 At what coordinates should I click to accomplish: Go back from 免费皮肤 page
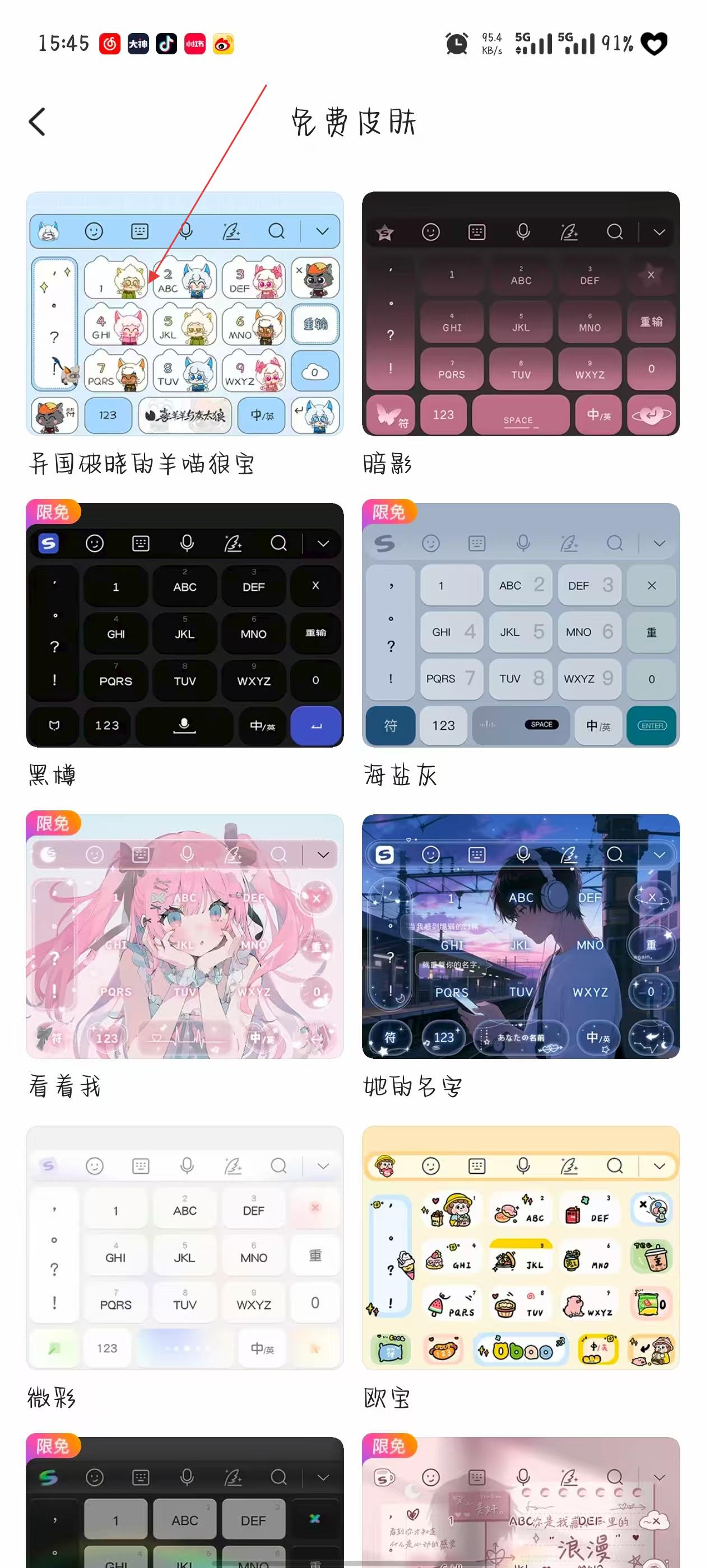pyautogui.click(x=38, y=122)
